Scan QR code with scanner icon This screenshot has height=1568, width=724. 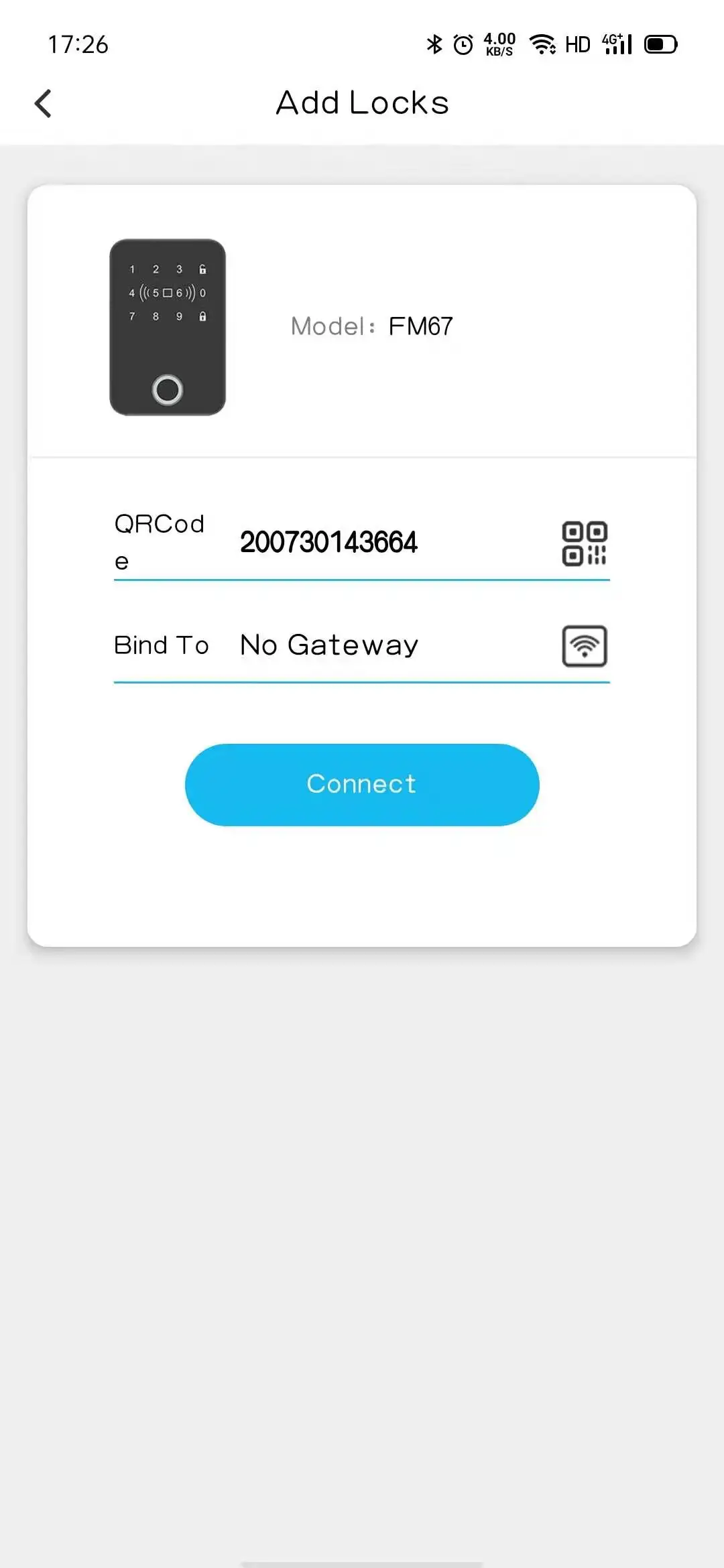[585, 543]
